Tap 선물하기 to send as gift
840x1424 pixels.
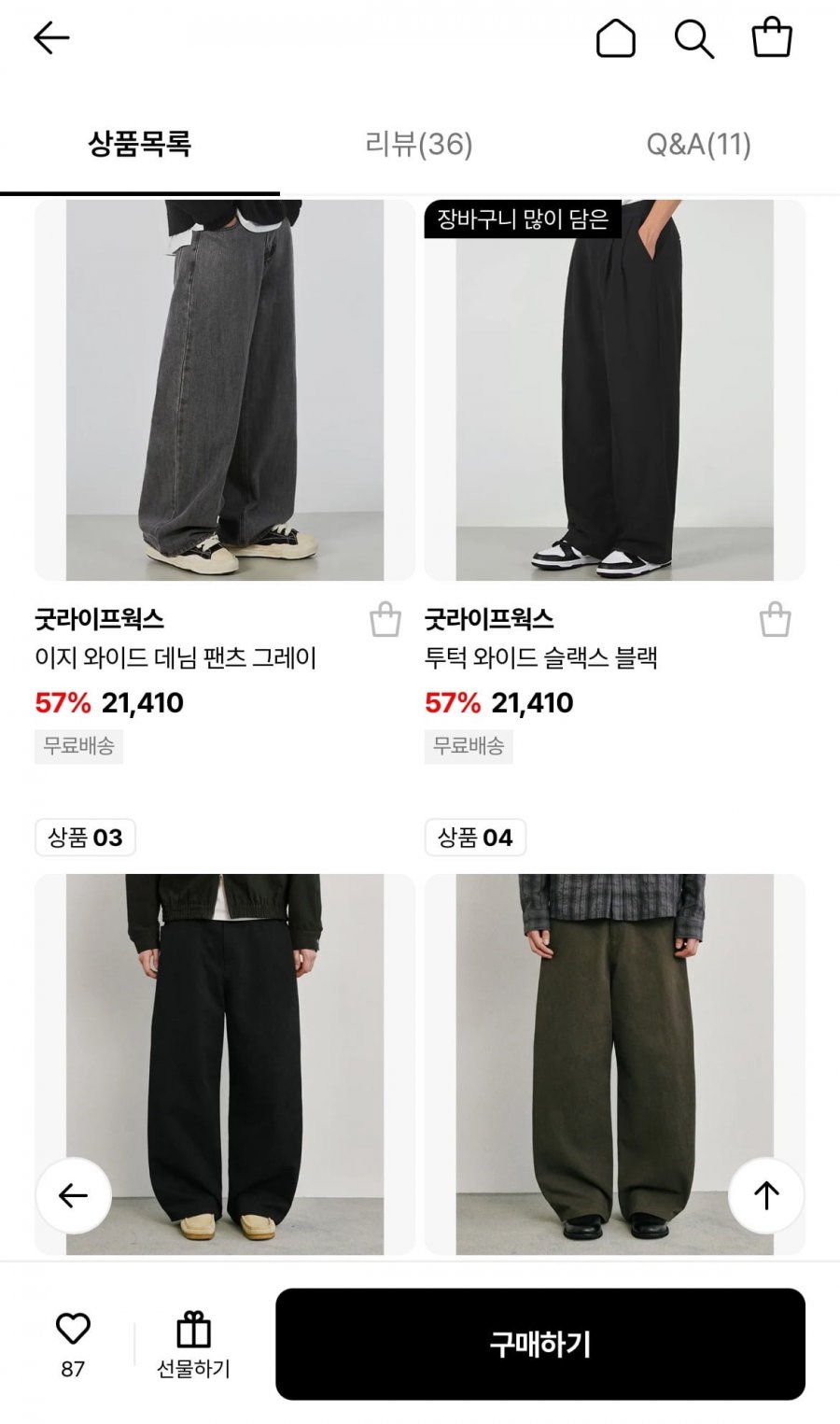tap(193, 1345)
